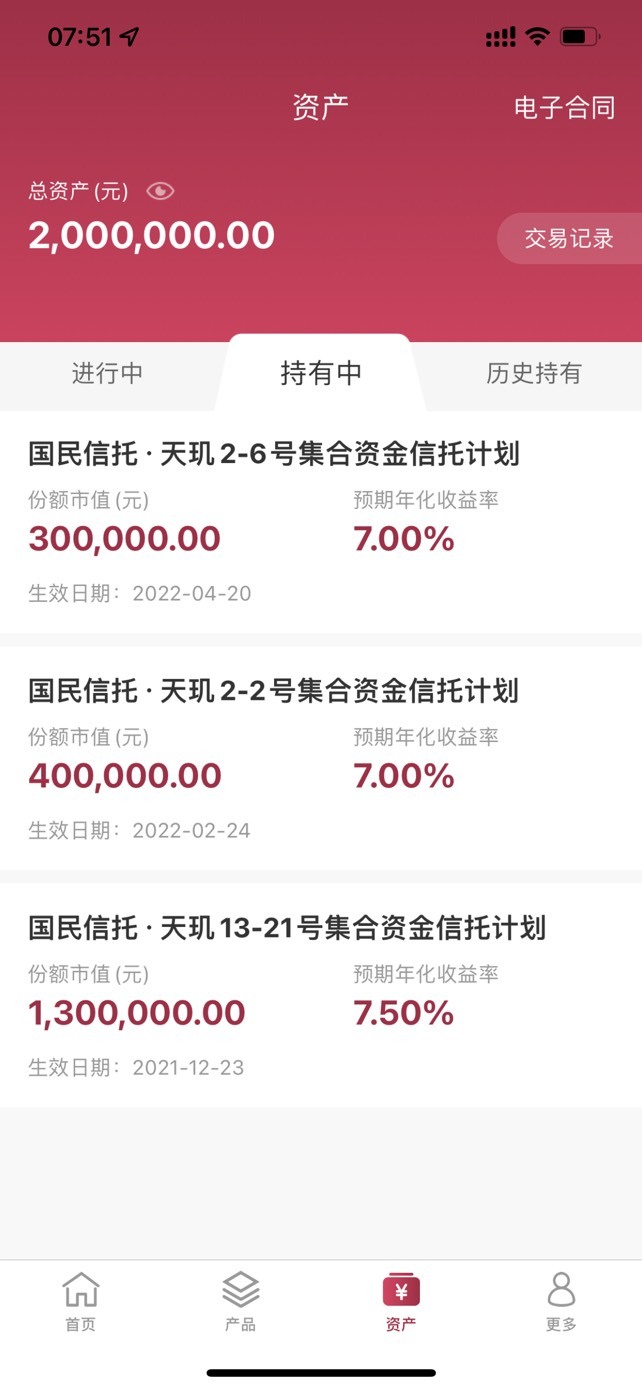The image size is (642, 1389).
Task: Go to the 首页 home tab
Action: coord(81,1302)
